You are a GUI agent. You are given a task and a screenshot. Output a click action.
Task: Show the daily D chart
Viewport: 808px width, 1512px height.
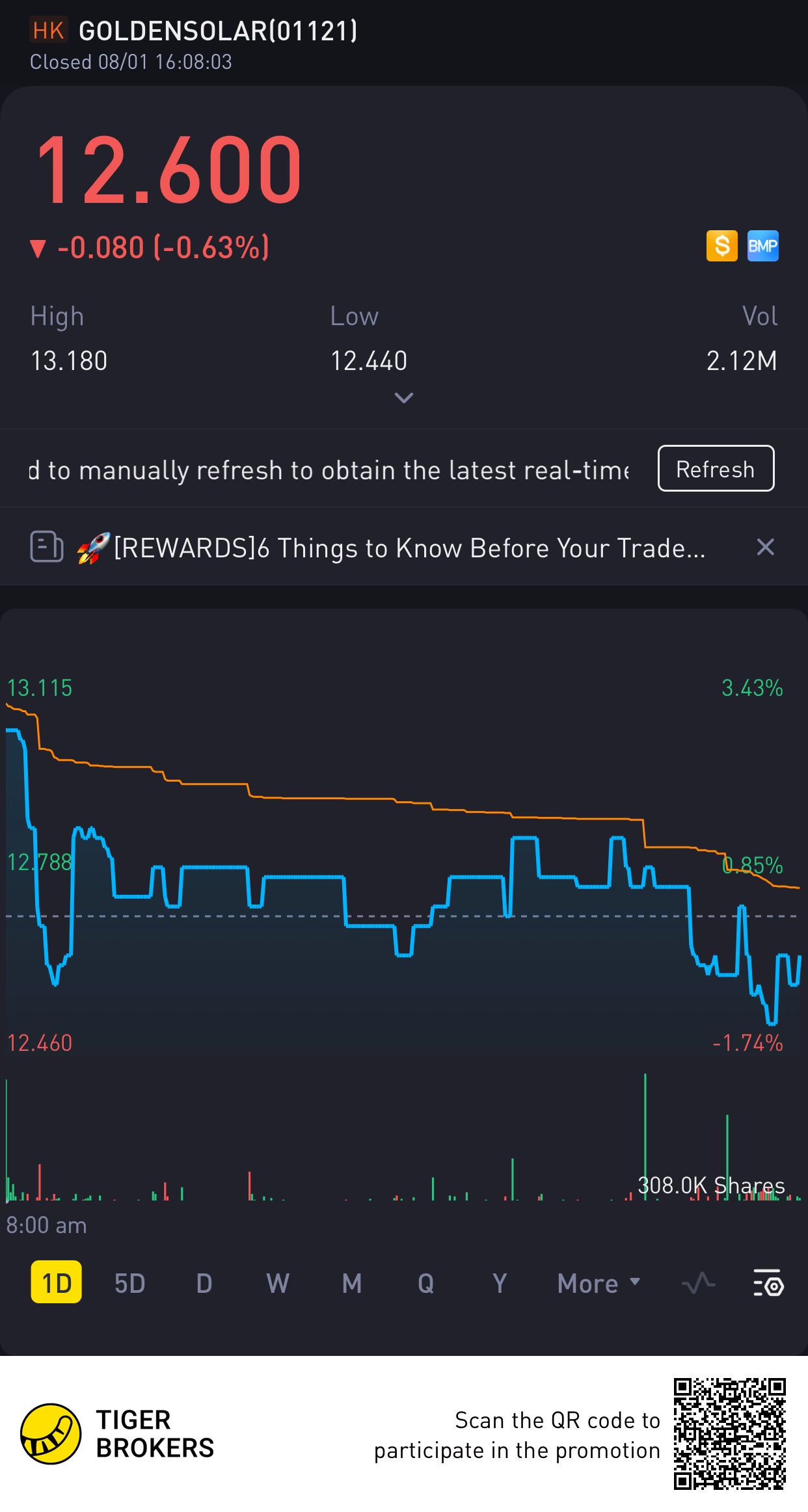(x=204, y=1283)
